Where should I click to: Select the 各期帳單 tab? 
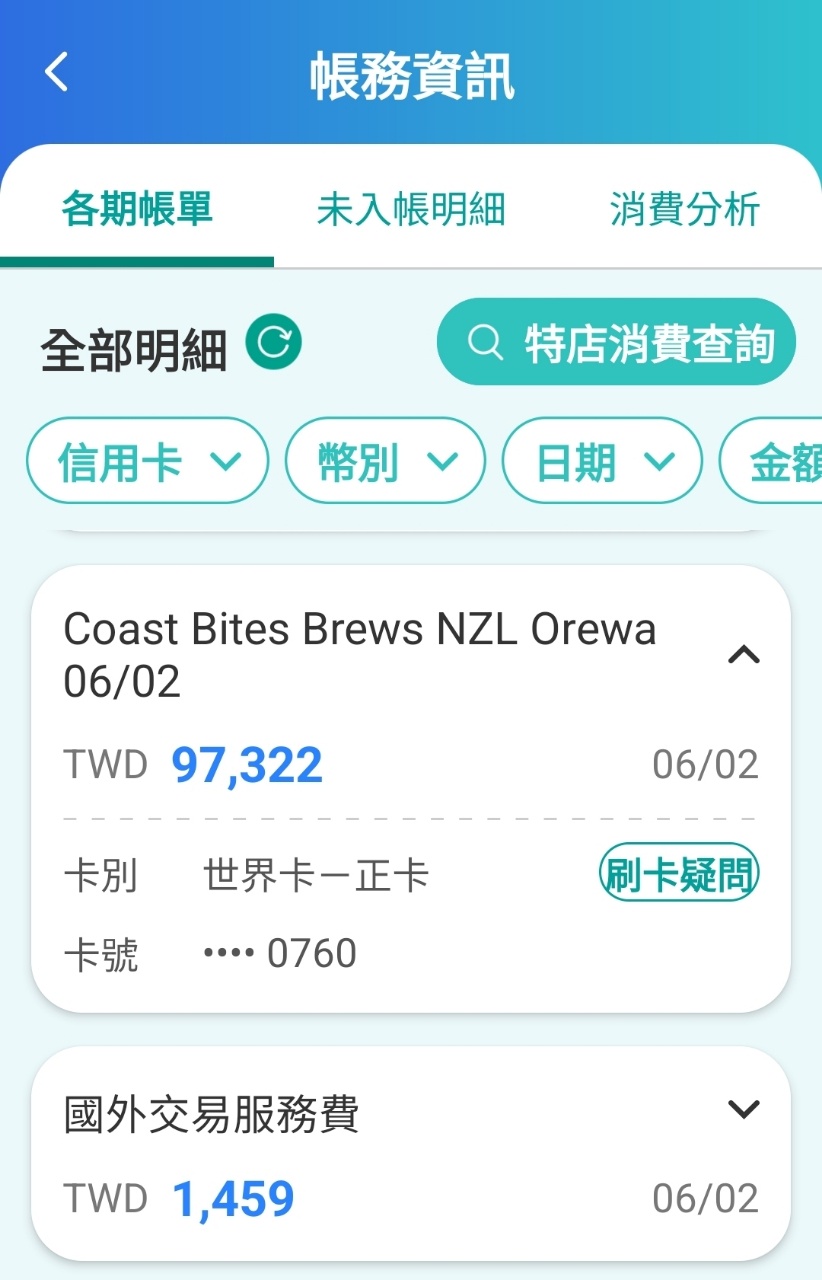[137, 210]
